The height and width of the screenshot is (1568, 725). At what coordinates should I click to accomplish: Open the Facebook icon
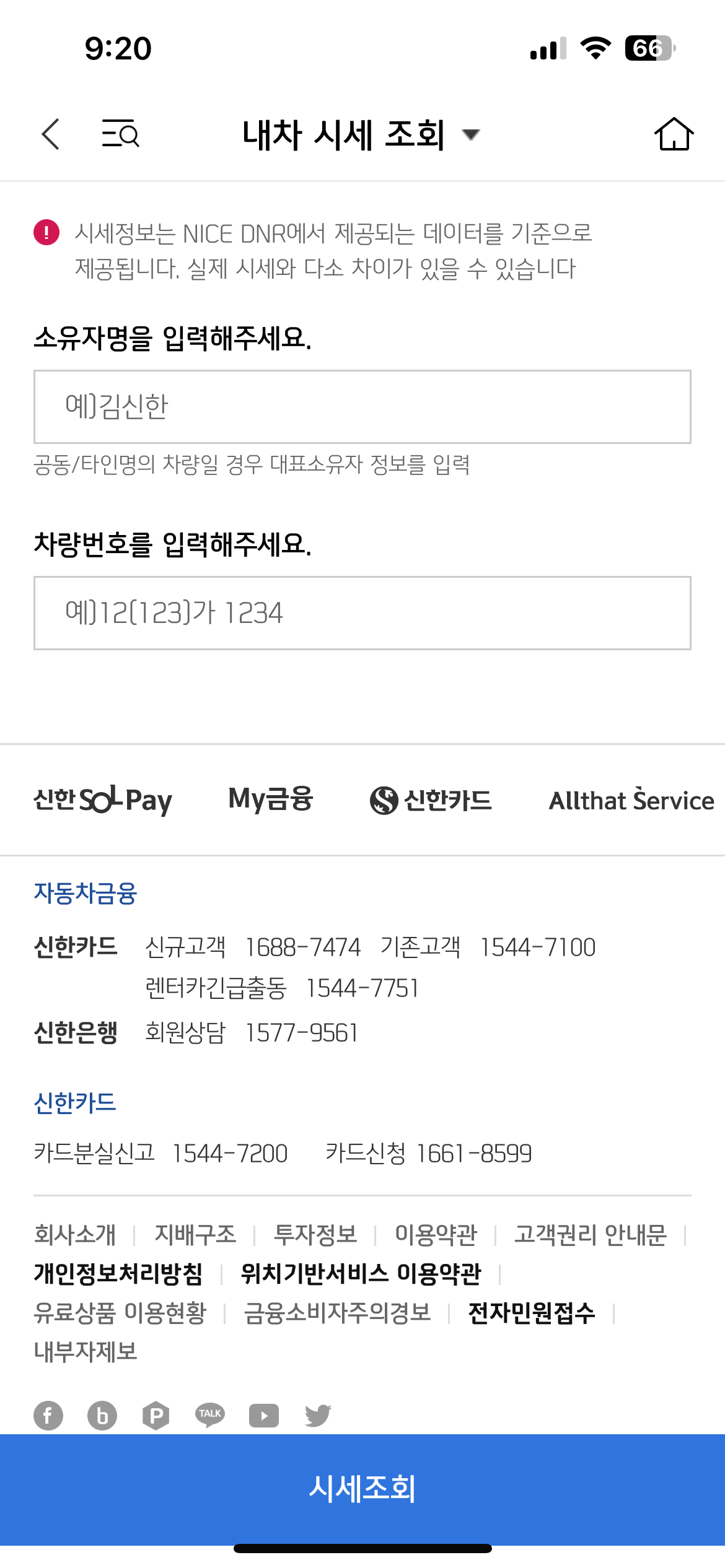click(x=48, y=1415)
